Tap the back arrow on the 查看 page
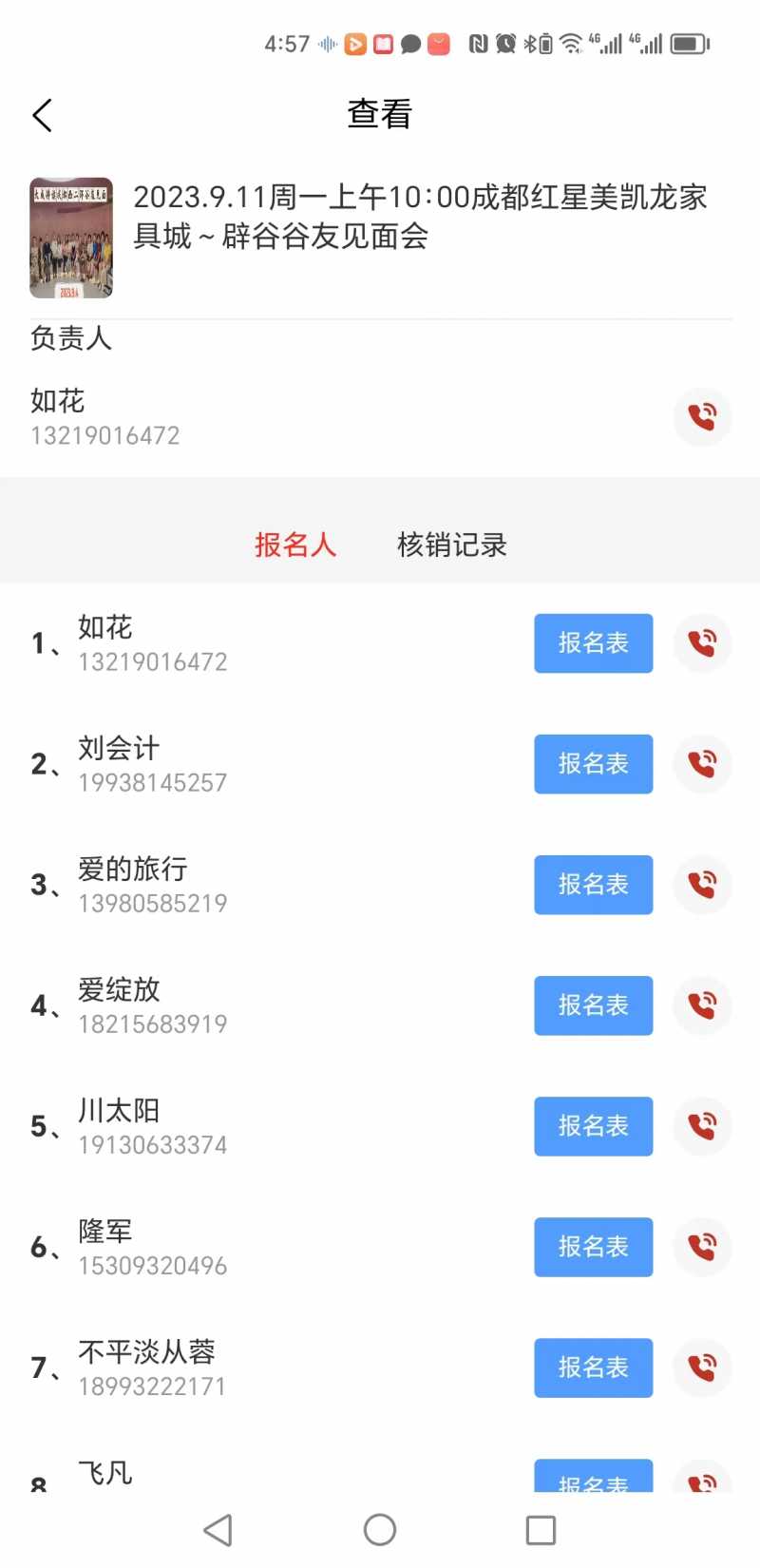Image resolution: width=760 pixels, height=1568 pixels. click(x=41, y=114)
